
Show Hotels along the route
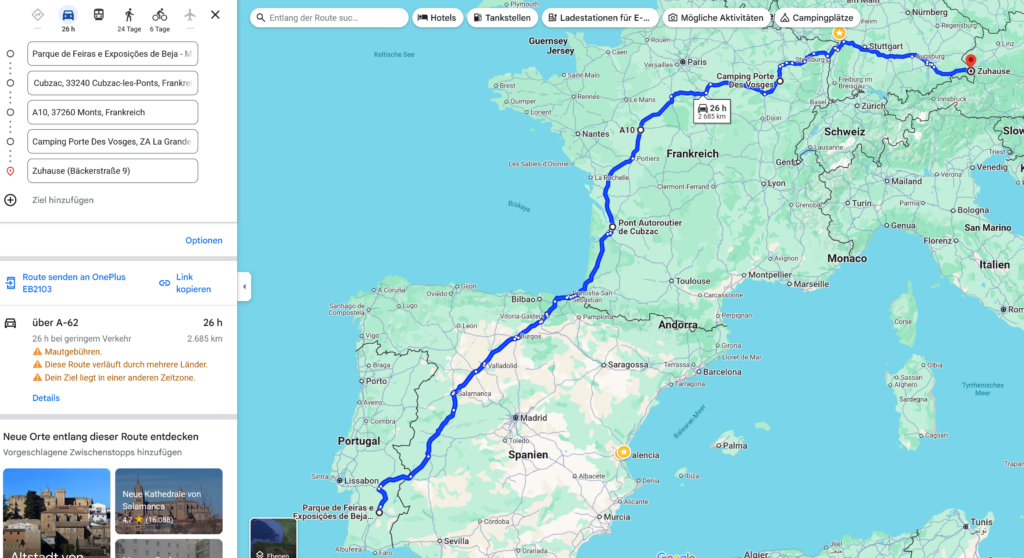pyautogui.click(x=436, y=18)
